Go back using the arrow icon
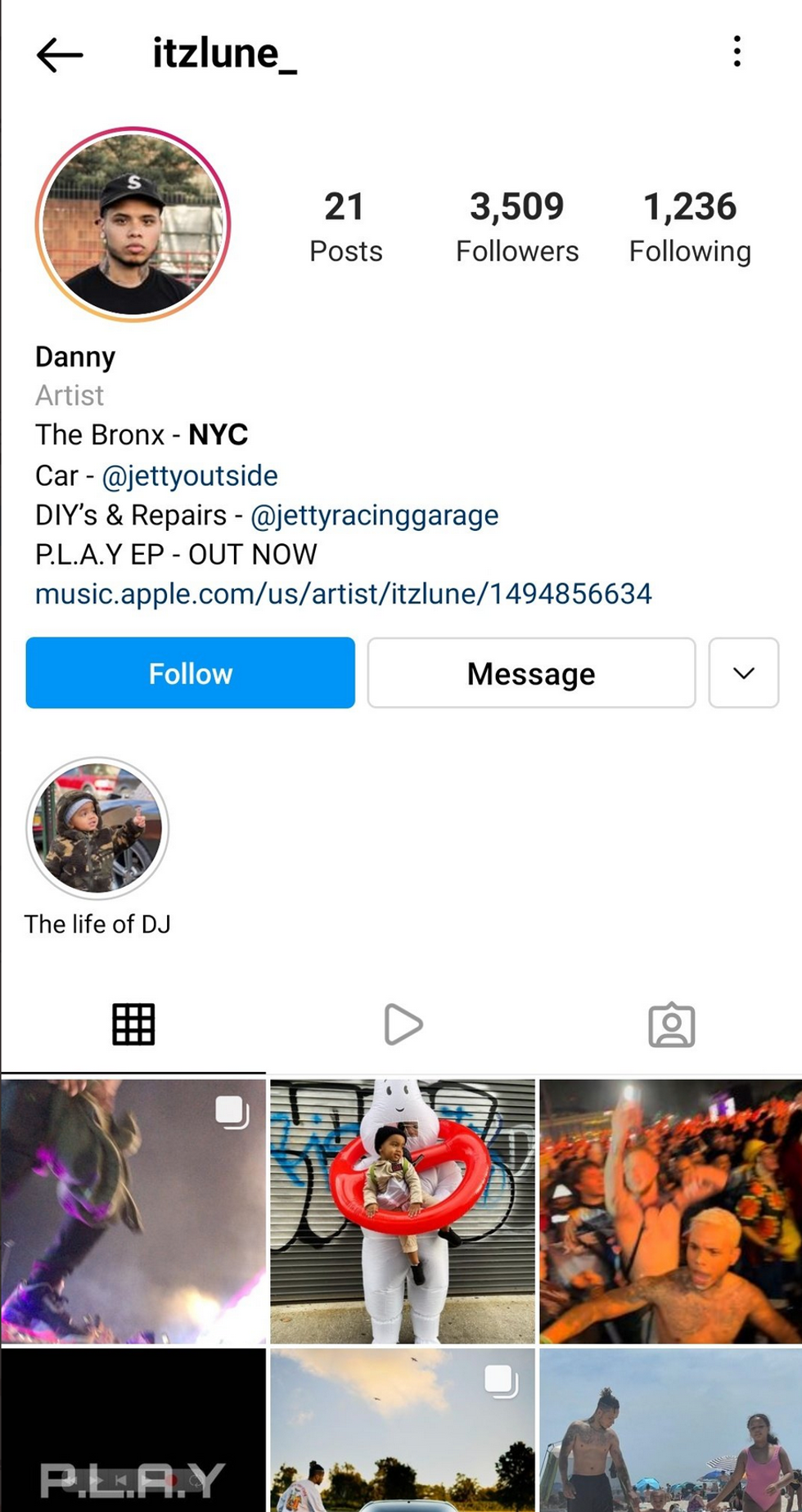Viewport: 802px width, 1512px height. coord(60,55)
